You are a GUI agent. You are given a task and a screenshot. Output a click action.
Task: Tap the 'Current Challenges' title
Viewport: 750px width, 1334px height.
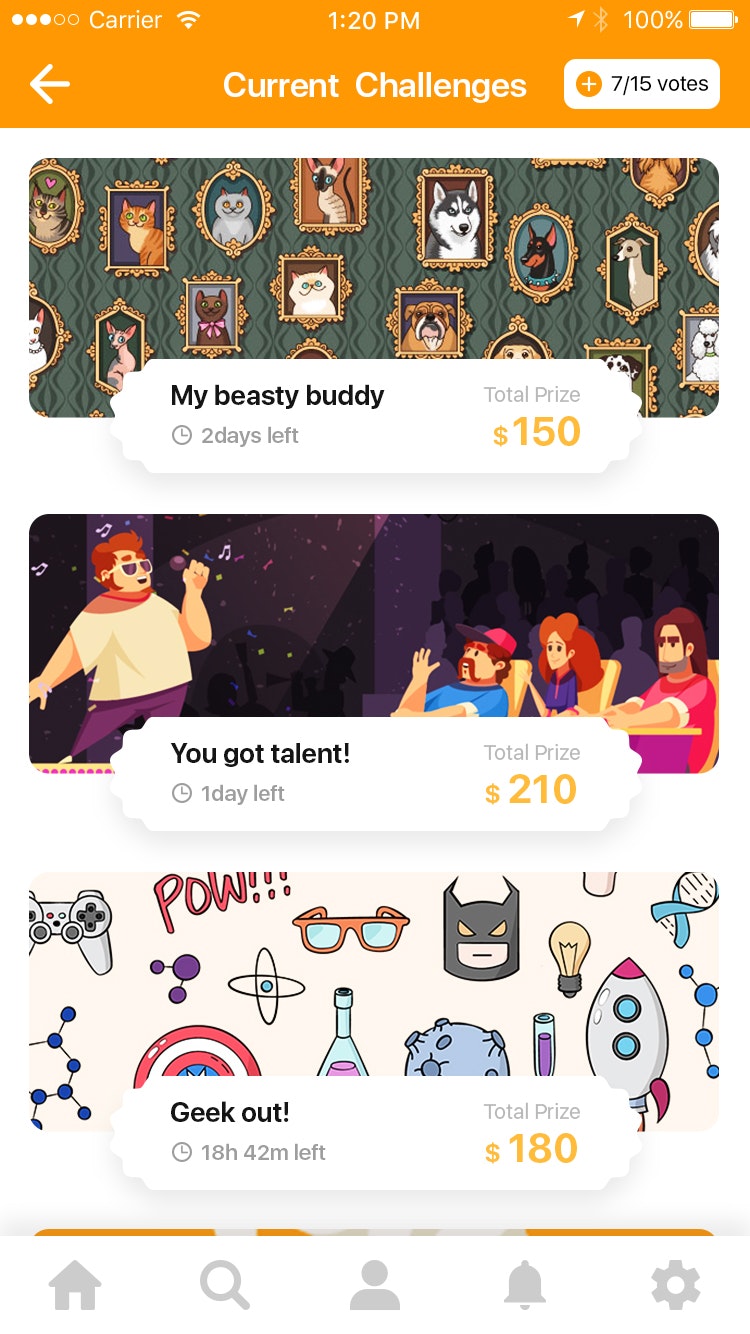click(x=375, y=86)
